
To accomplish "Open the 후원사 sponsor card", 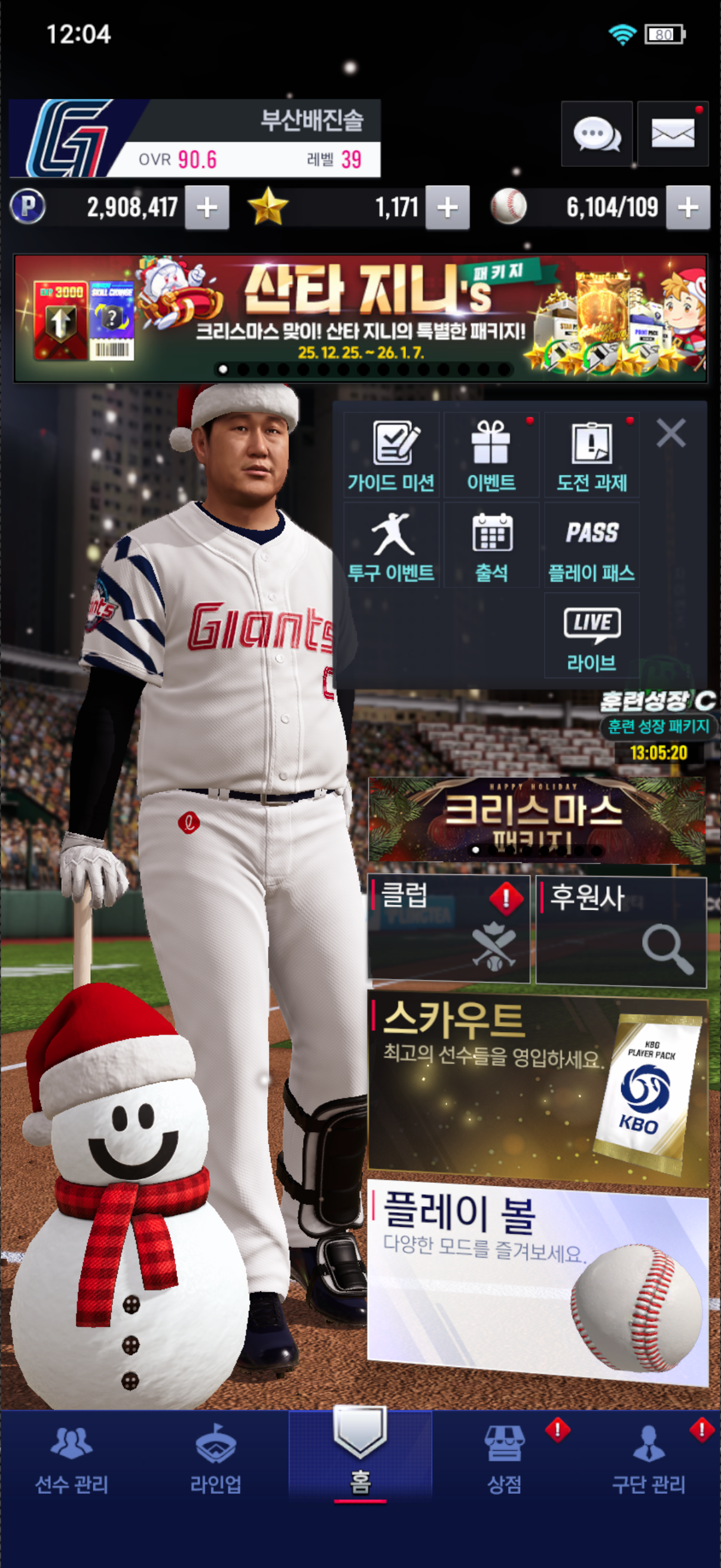I will point(621,930).
